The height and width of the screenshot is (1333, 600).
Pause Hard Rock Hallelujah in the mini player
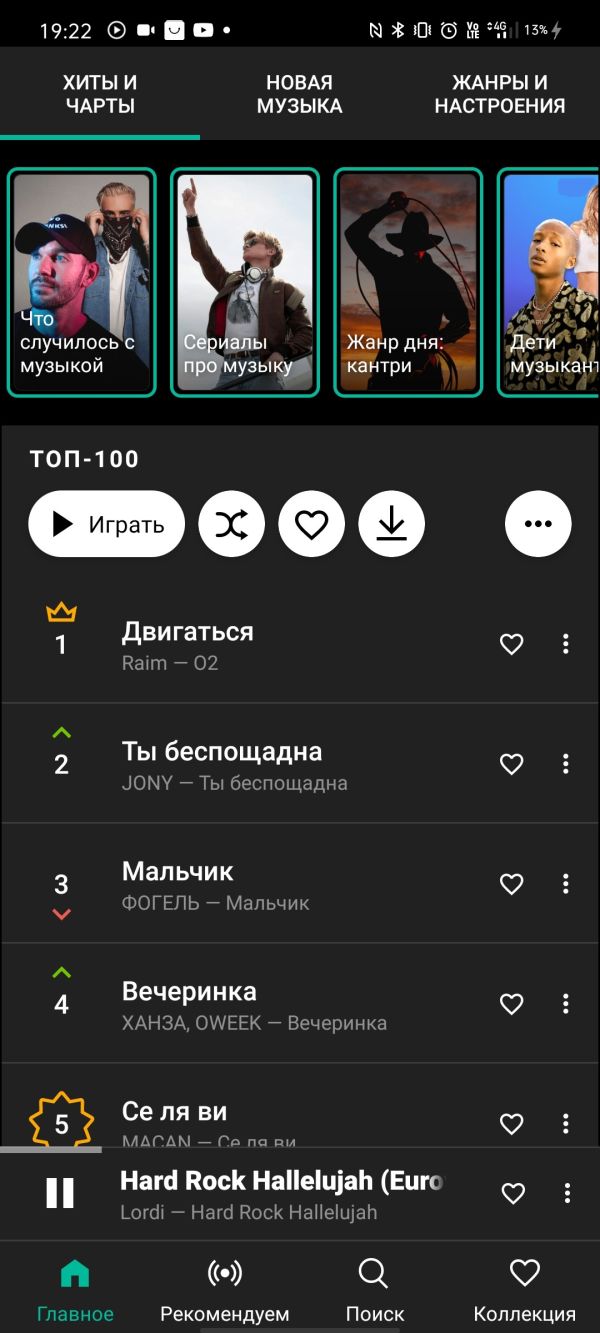[x=60, y=1193]
